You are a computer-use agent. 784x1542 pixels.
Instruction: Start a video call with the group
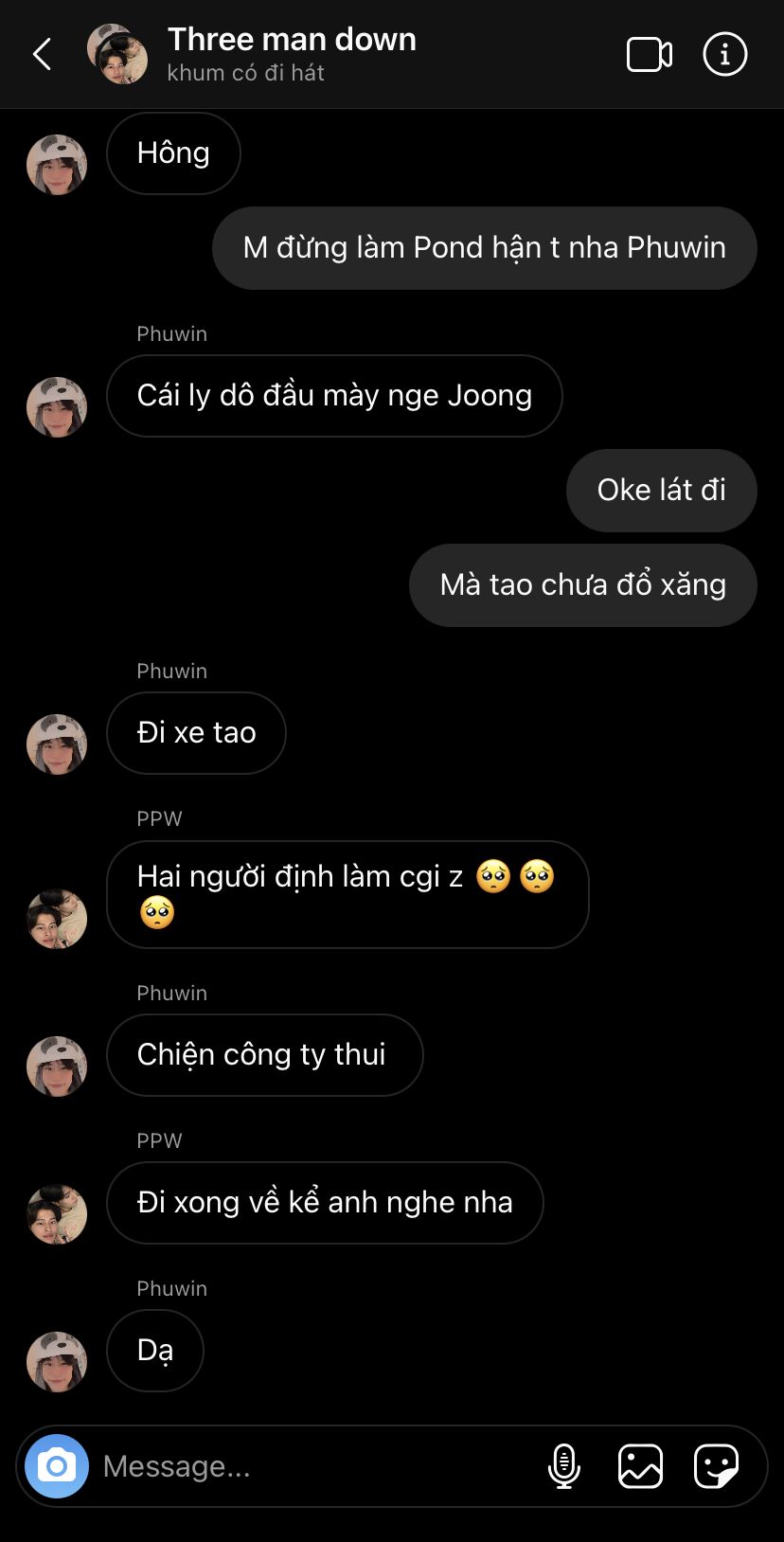pos(650,55)
